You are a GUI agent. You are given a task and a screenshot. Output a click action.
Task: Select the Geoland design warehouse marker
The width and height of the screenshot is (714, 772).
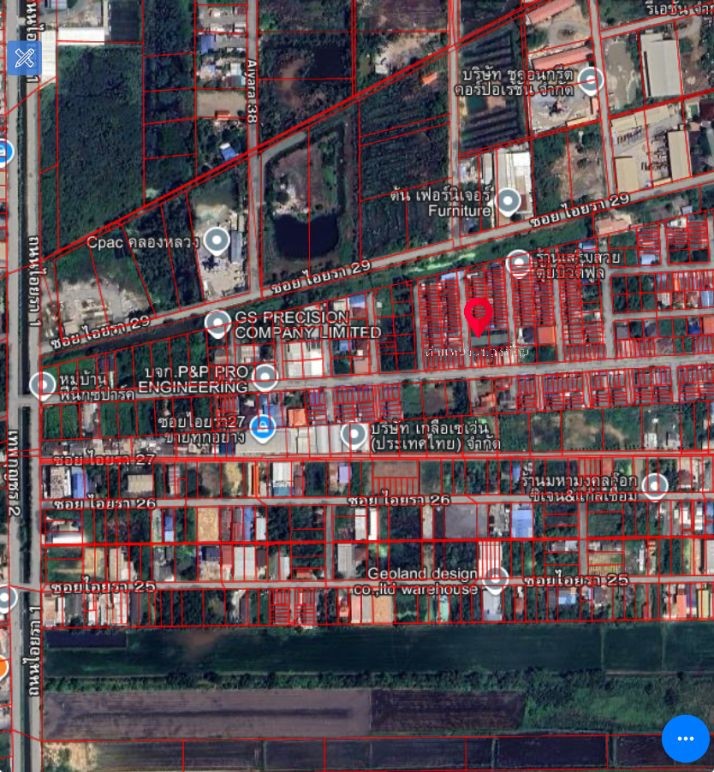495,578
